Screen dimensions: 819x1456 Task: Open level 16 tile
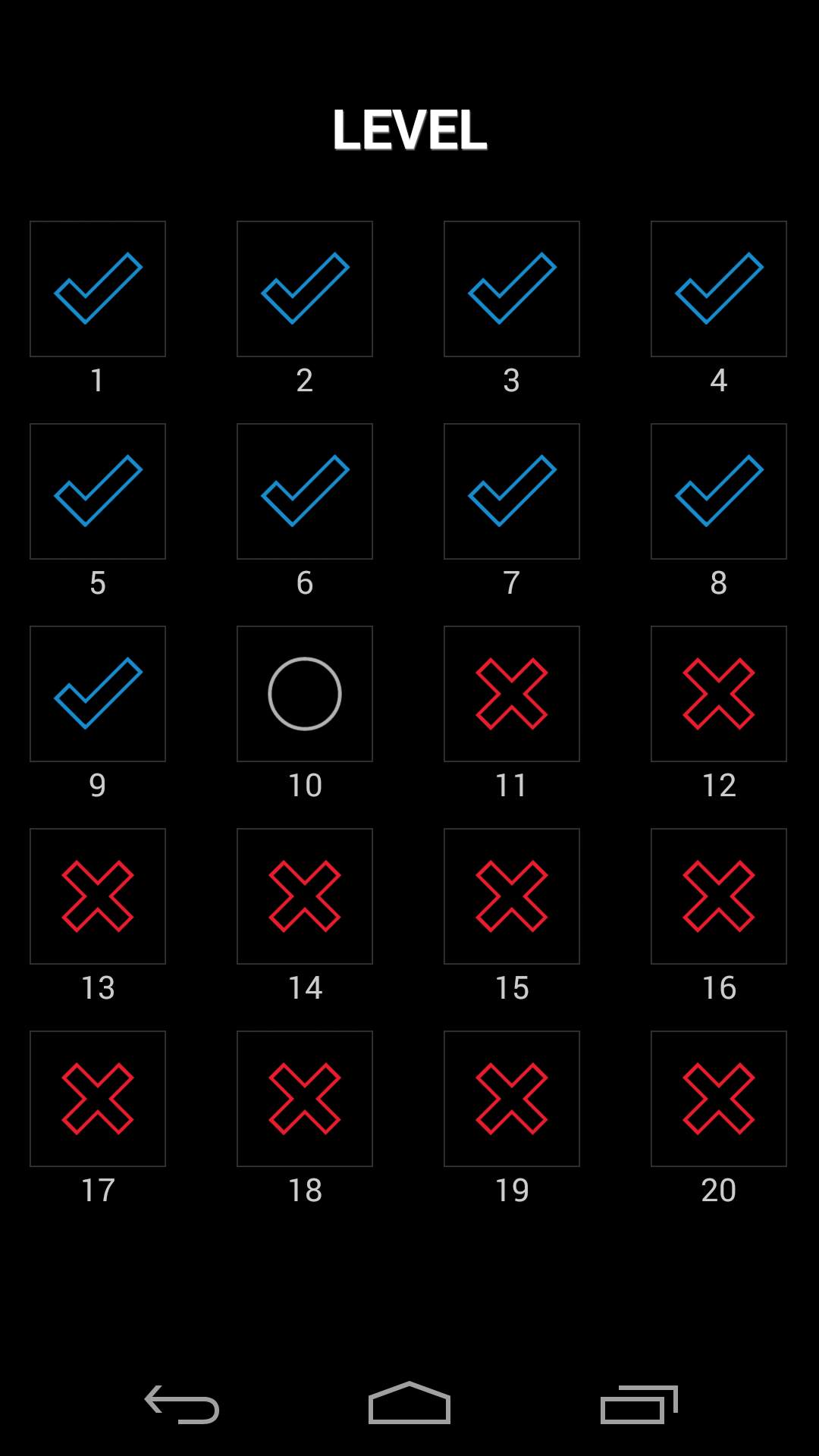(x=719, y=896)
